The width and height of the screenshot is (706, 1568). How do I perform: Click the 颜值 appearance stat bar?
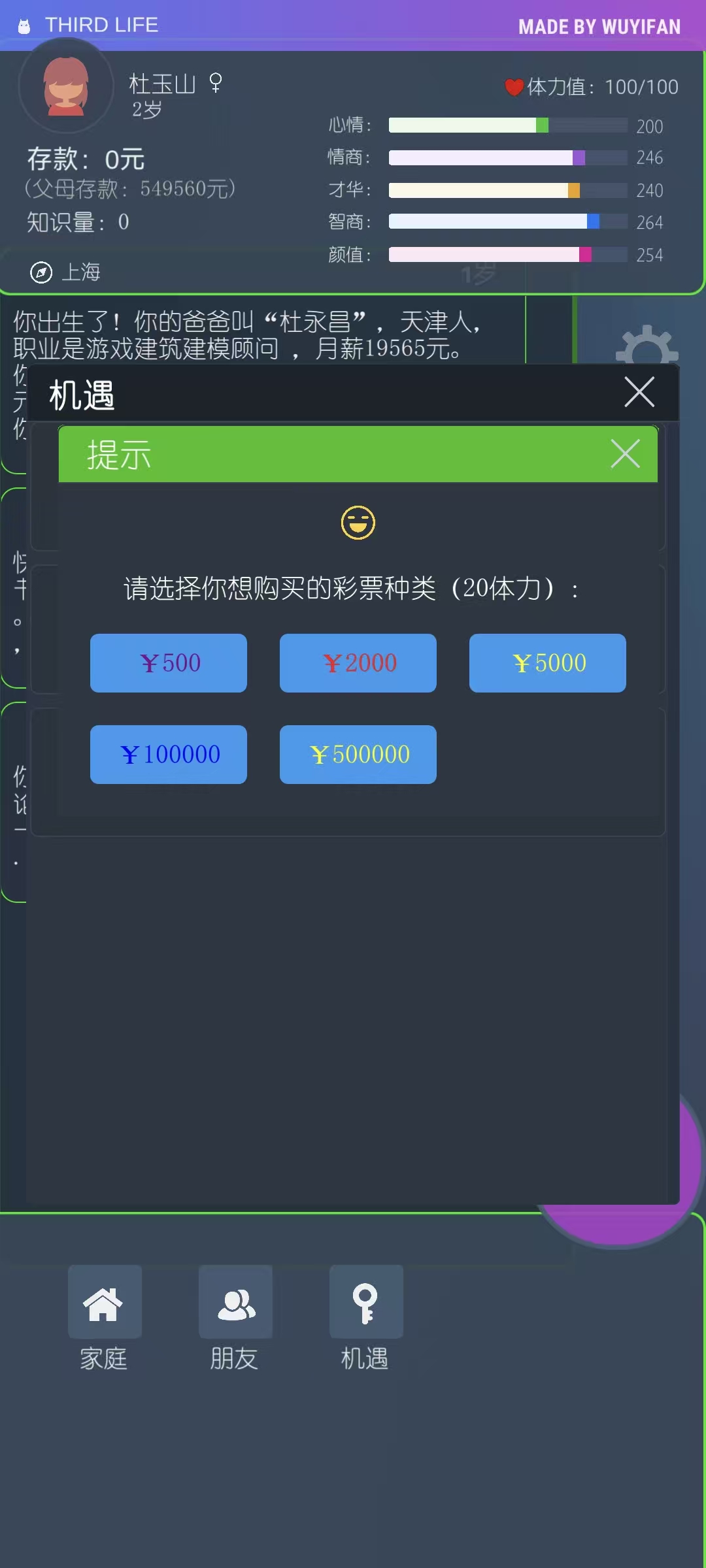507,253
